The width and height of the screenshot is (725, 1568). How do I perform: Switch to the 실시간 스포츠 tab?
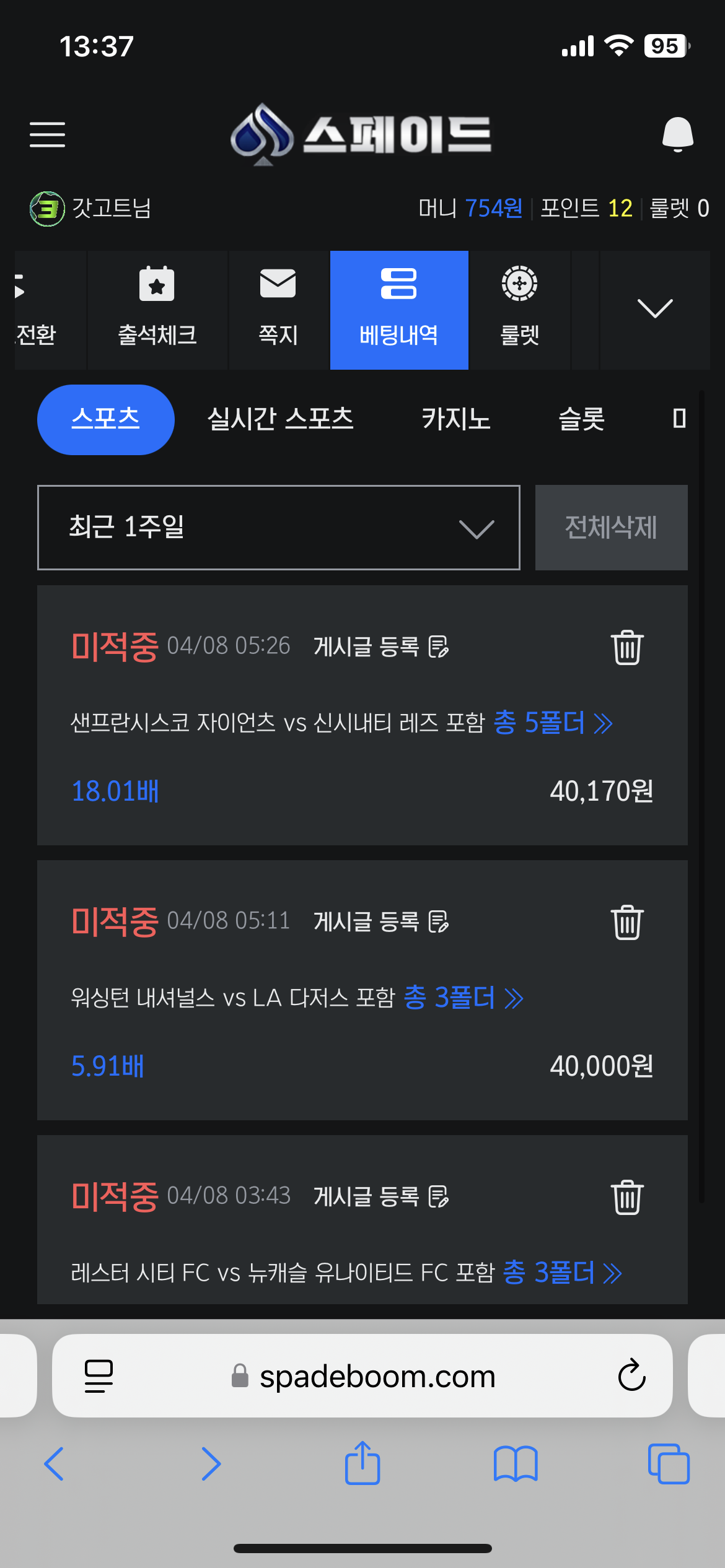pos(280,419)
